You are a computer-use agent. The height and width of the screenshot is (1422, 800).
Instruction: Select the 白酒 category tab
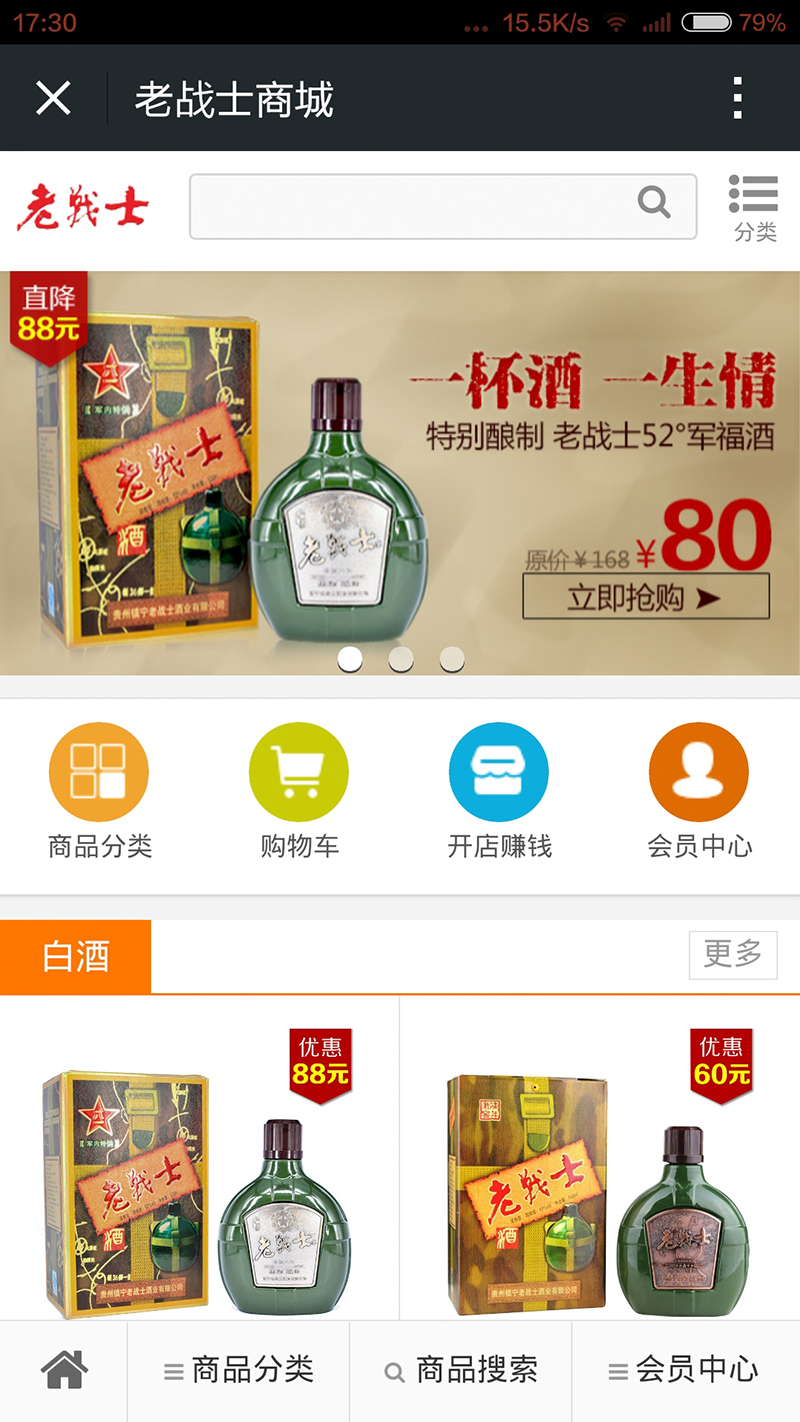tap(75, 955)
